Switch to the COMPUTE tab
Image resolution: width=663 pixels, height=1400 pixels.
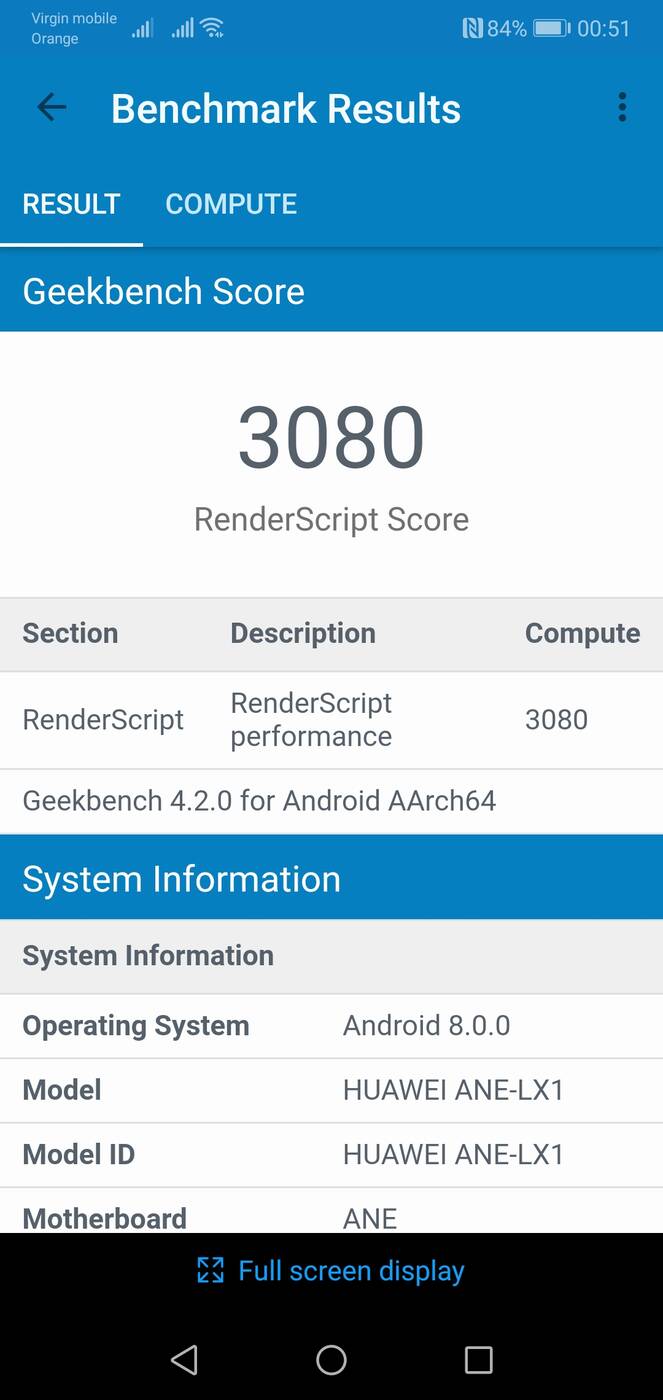pos(231,204)
